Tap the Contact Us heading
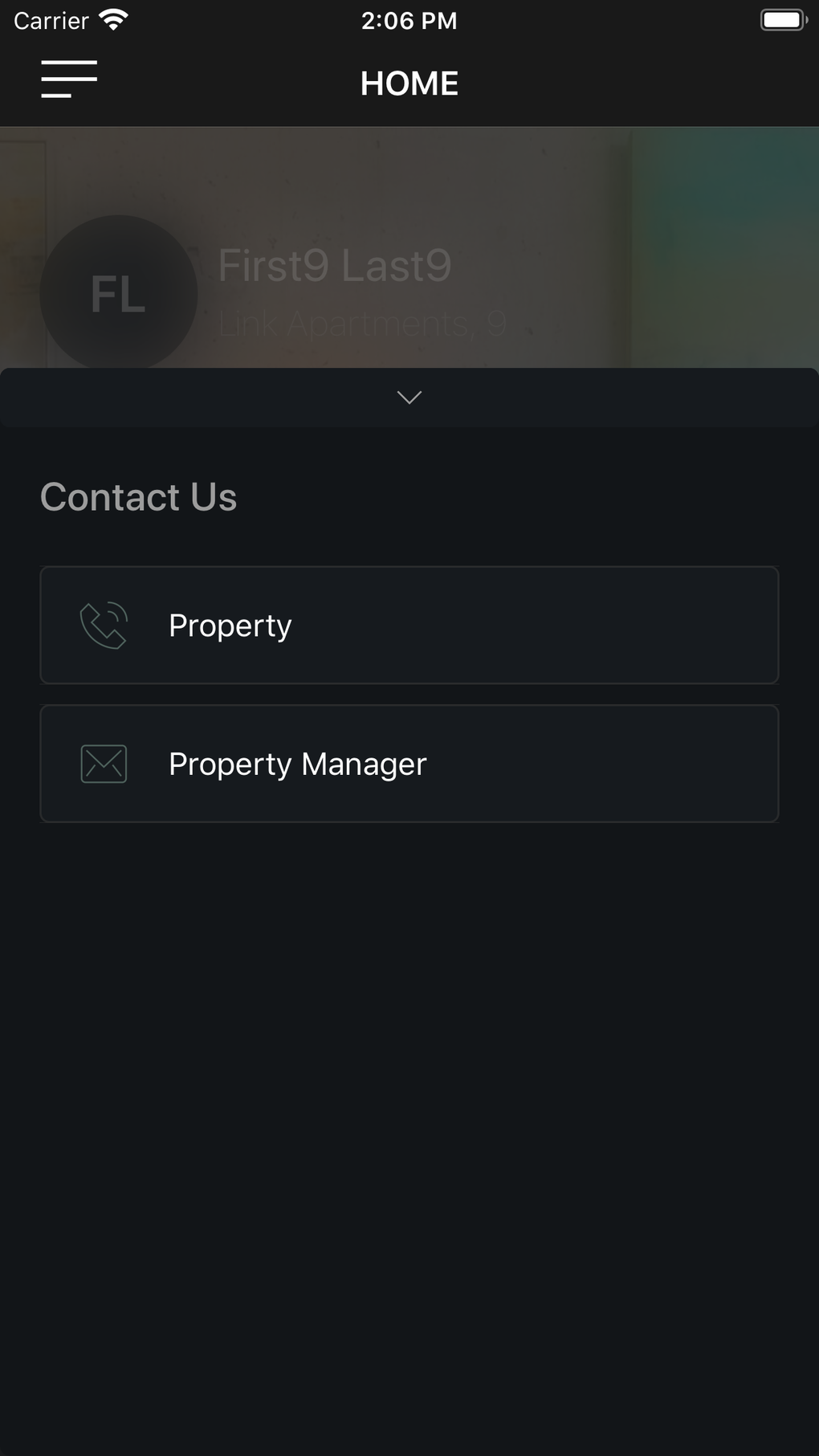 click(138, 496)
